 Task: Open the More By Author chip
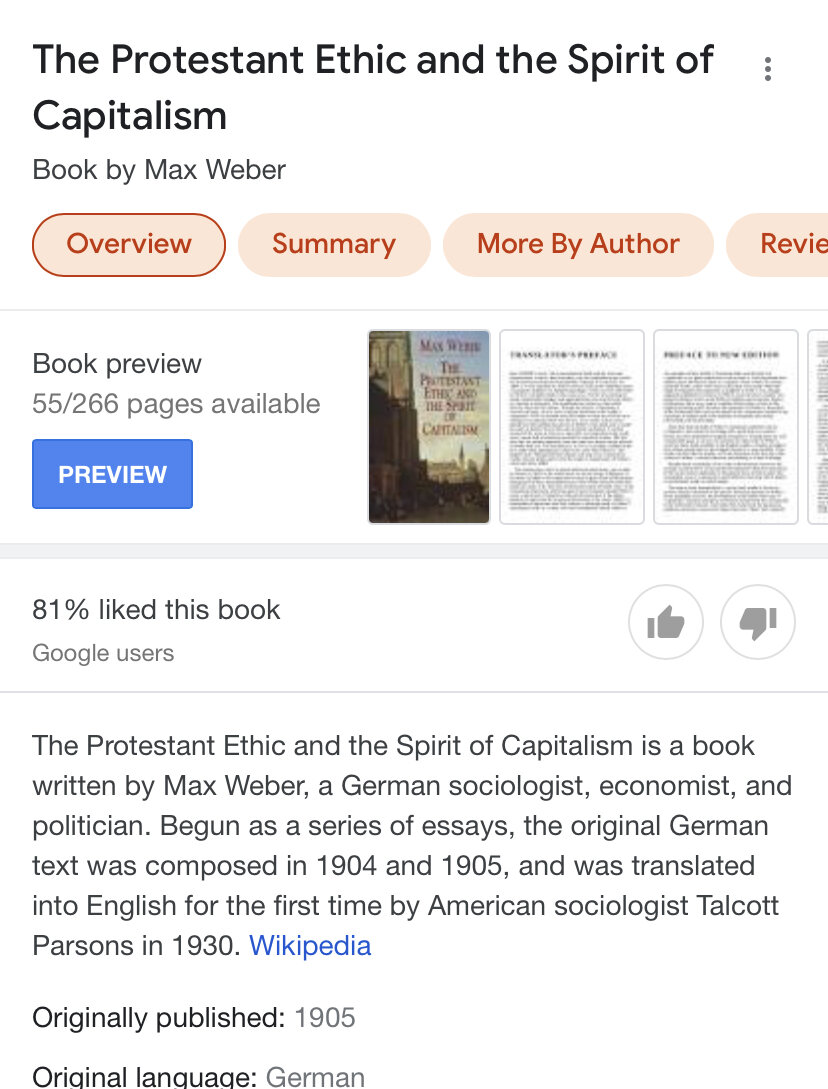click(578, 244)
